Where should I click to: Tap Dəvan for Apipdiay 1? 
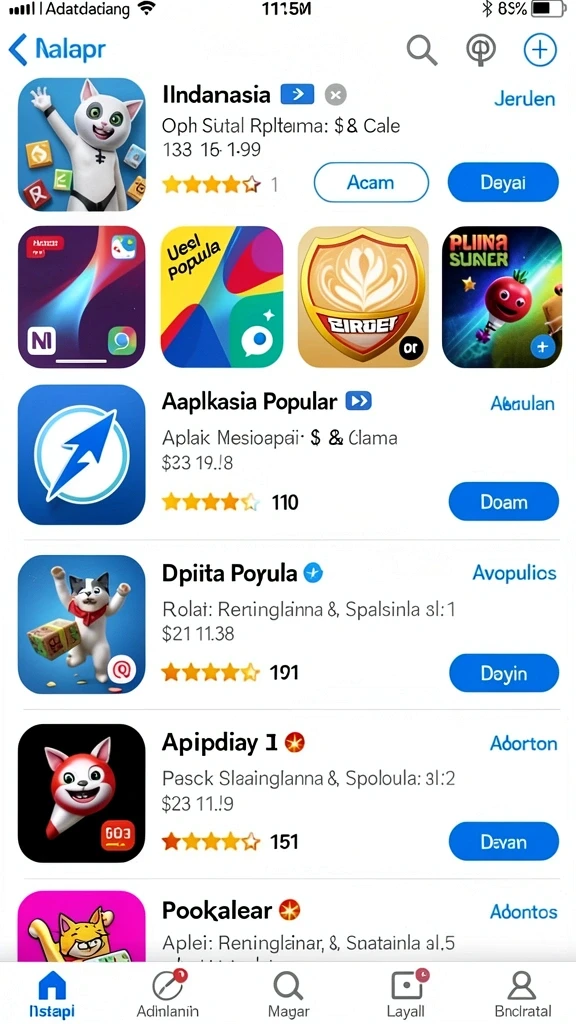pos(504,842)
